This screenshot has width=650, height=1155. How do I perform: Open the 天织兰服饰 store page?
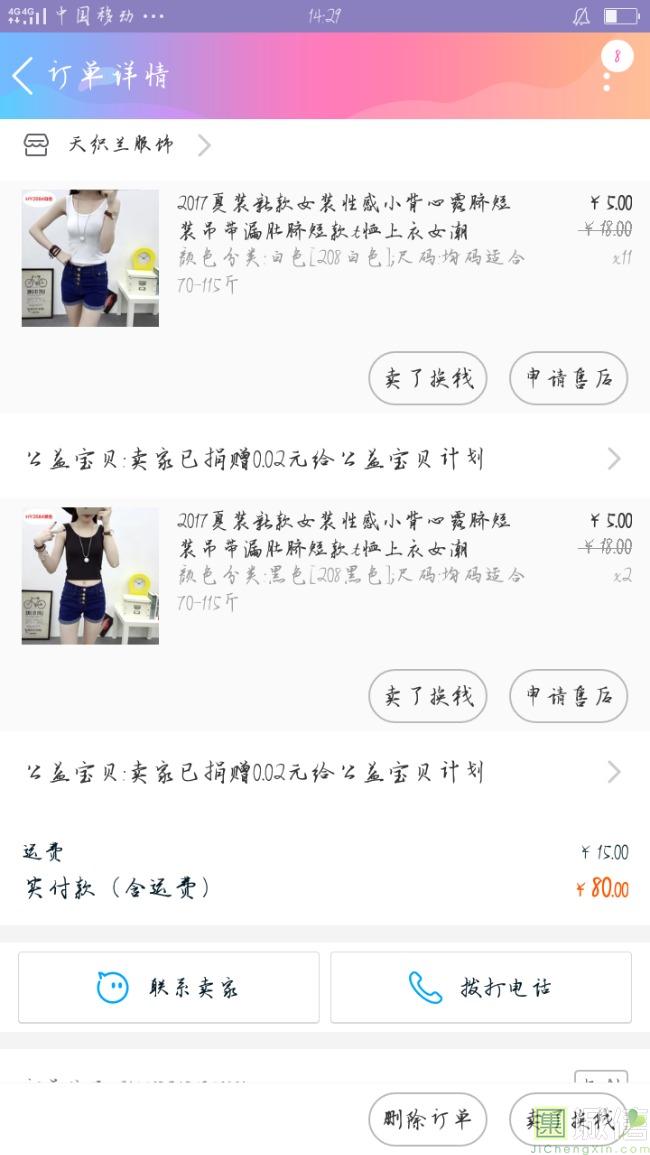pyautogui.click(x=120, y=146)
